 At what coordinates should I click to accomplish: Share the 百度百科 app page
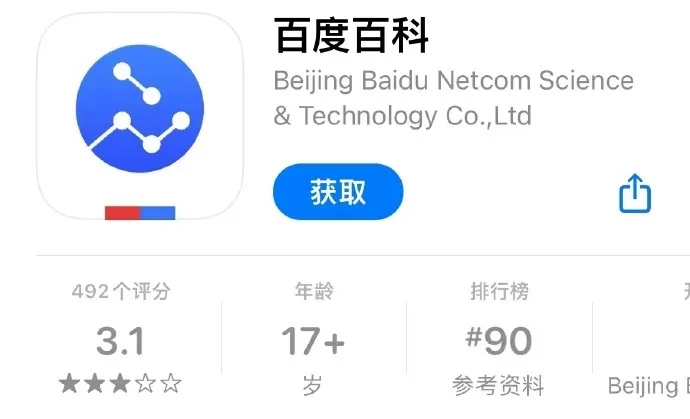coord(635,192)
